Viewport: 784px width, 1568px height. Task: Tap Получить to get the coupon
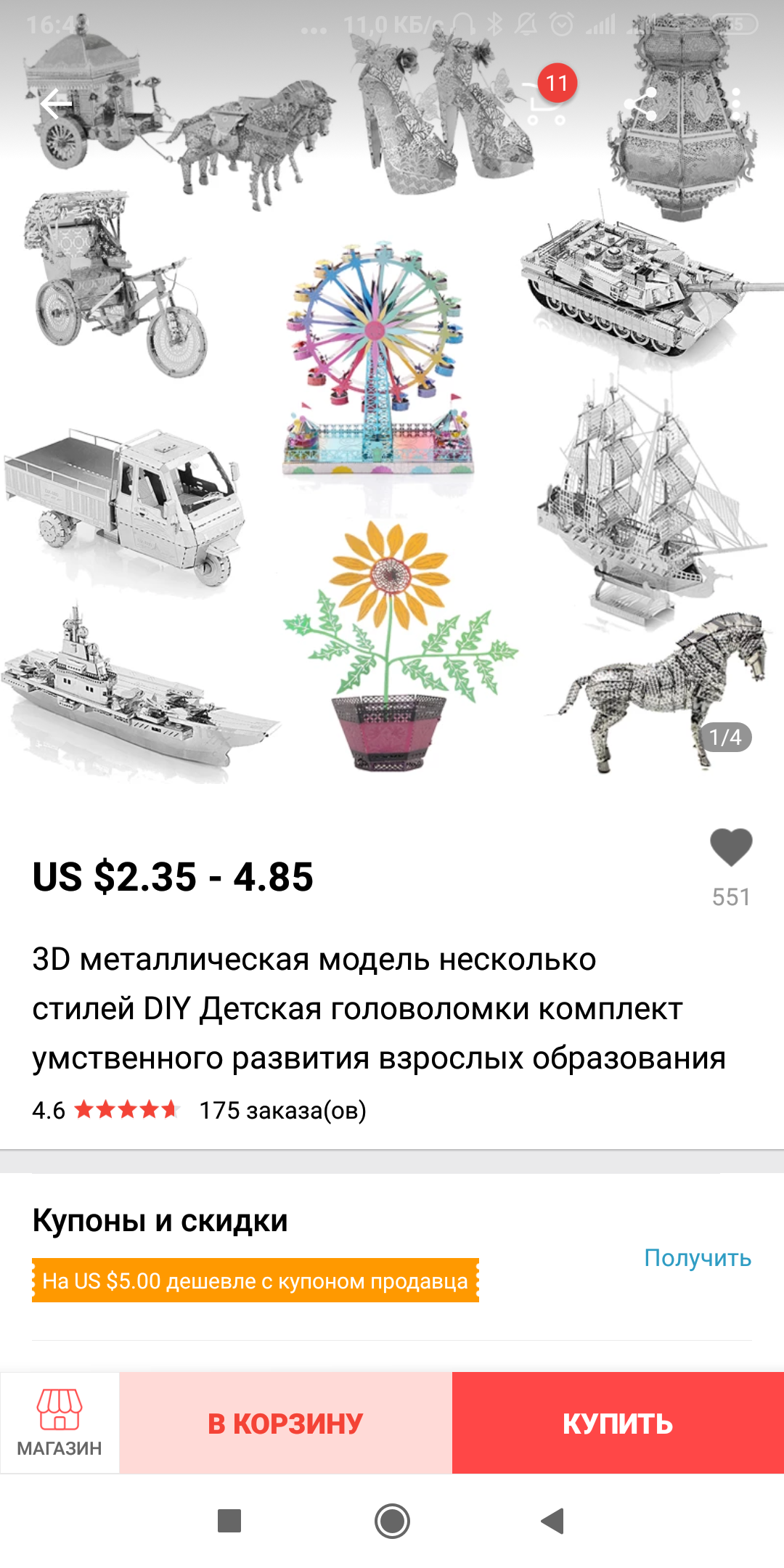click(697, 1257)
